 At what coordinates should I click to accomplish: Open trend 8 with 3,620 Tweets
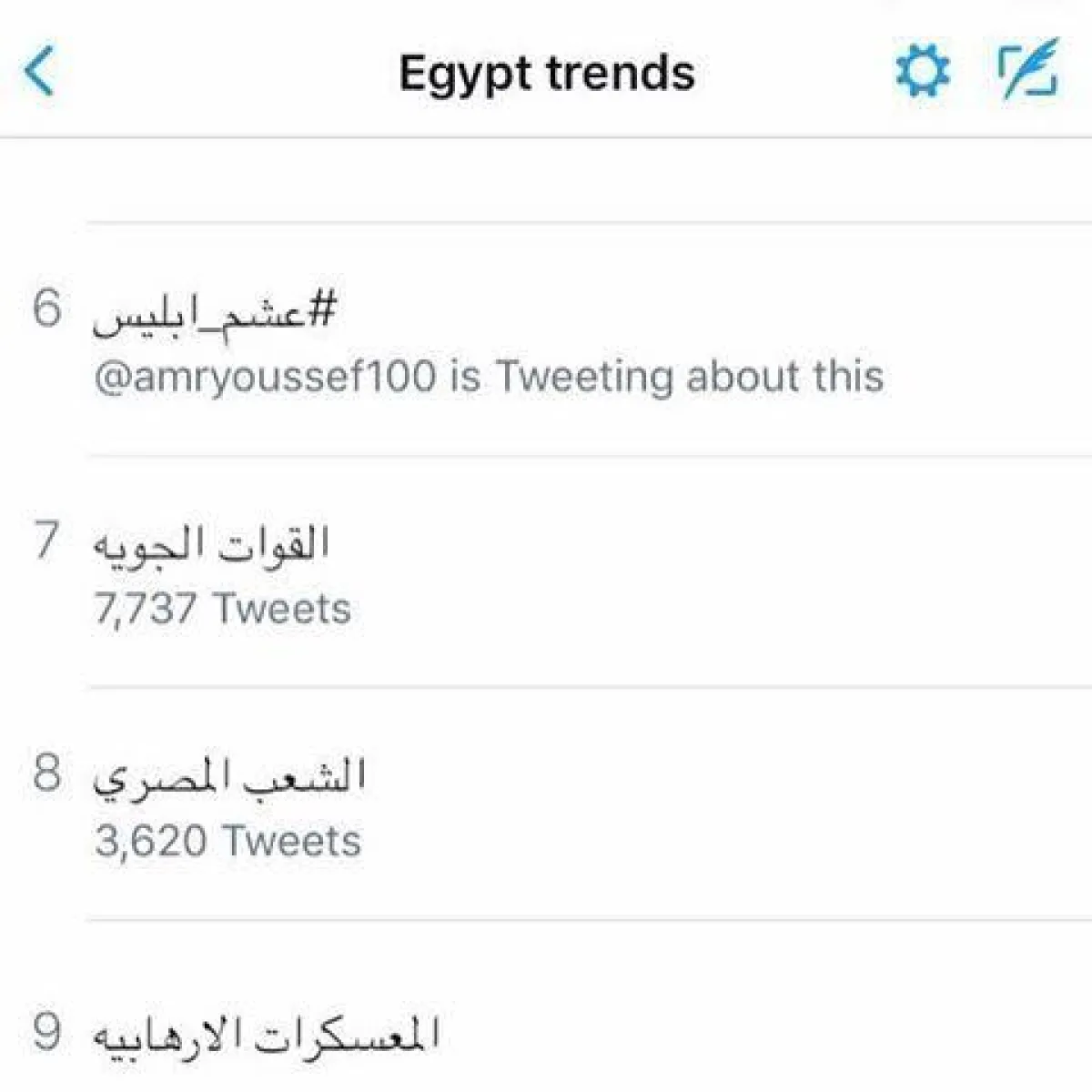pyautogui.click(x=229, y=776)
